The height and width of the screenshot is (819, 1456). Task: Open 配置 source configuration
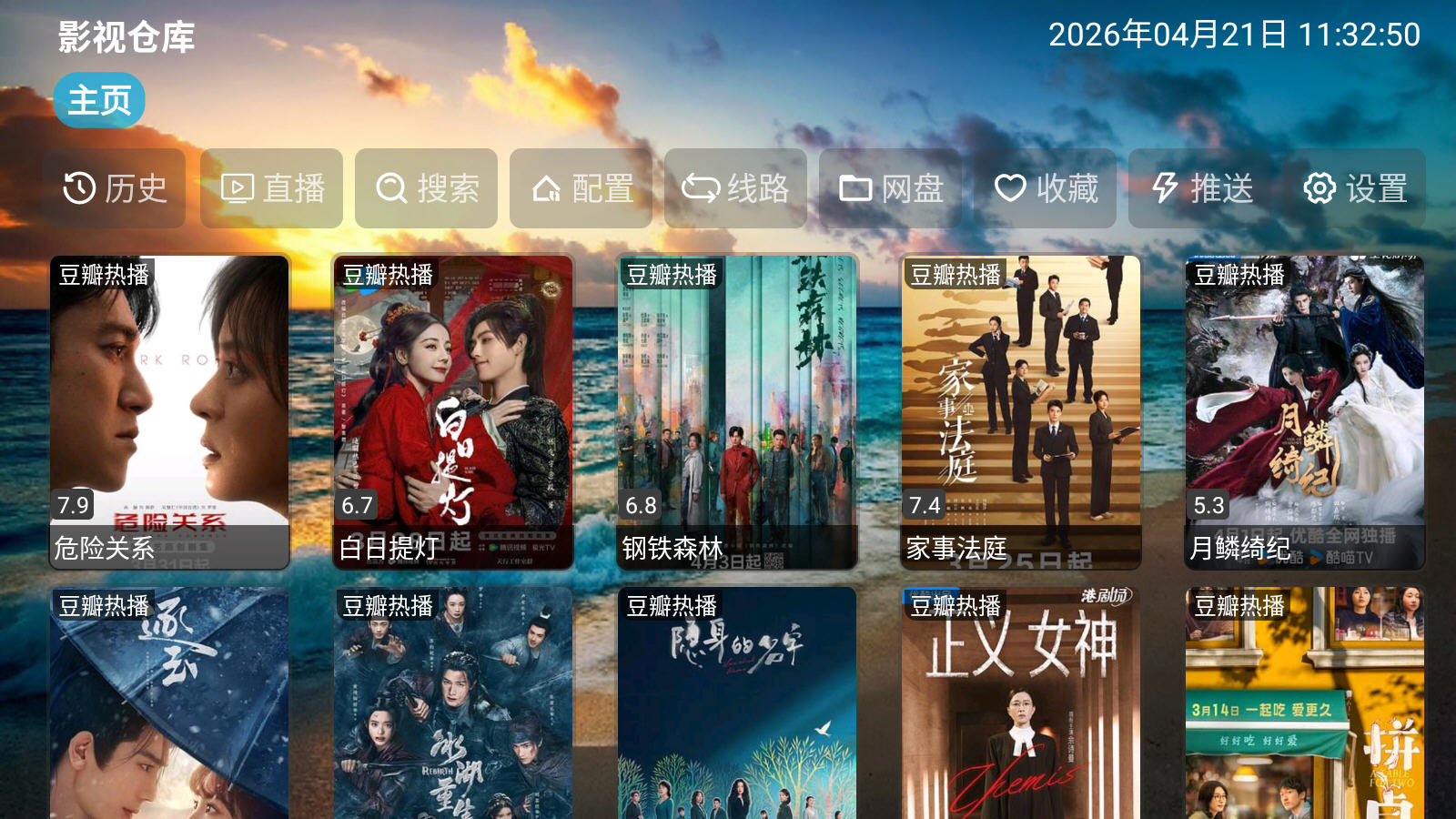click(x=581, y=188)
